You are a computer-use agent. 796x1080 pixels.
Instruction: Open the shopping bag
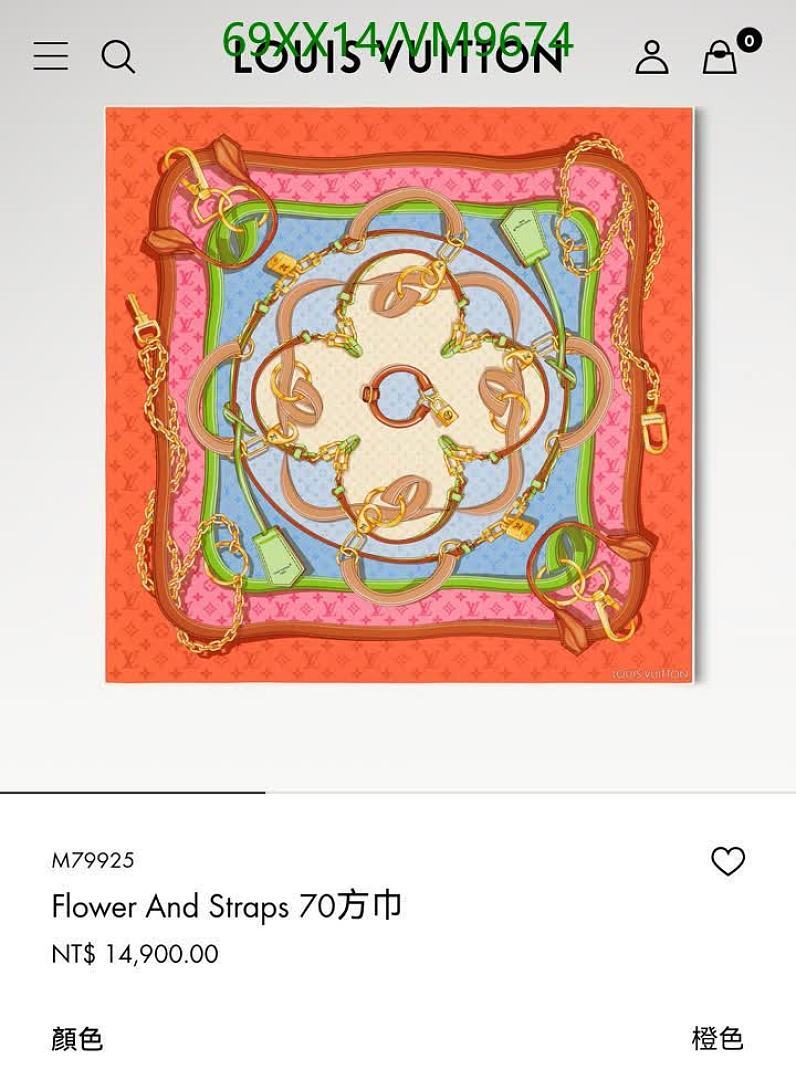[720, 58]
